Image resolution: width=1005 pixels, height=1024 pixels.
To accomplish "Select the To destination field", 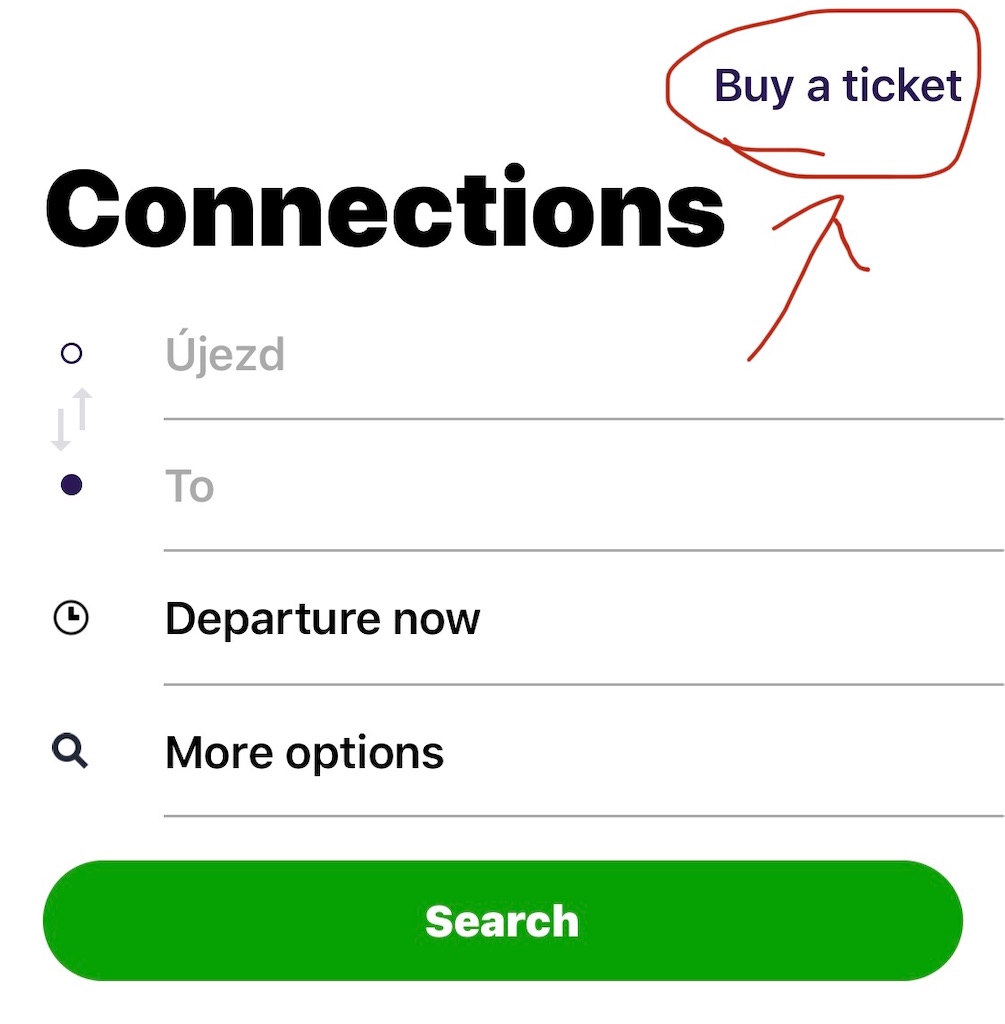I will click(580, 487).
